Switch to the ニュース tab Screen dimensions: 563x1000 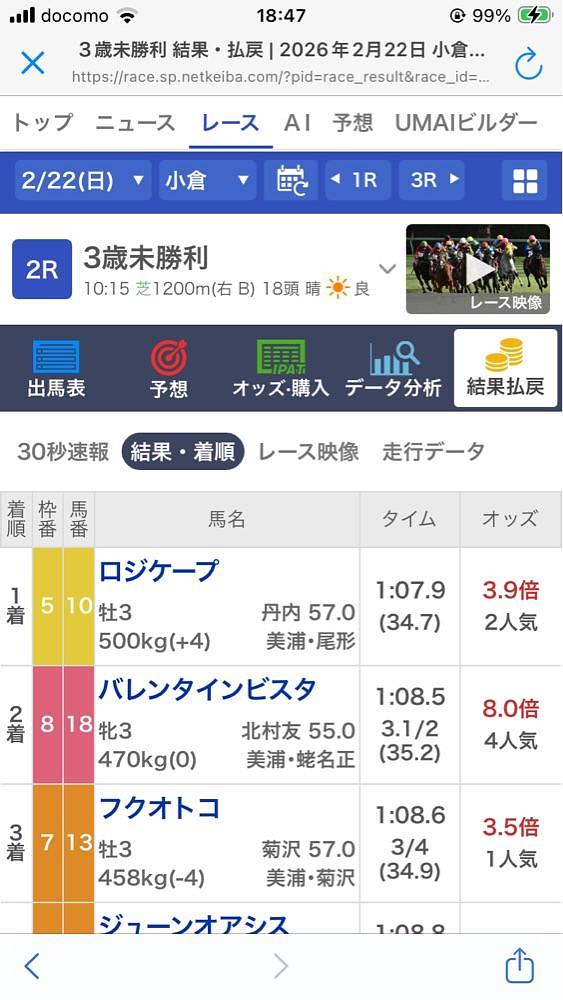[x=135, y=122]
